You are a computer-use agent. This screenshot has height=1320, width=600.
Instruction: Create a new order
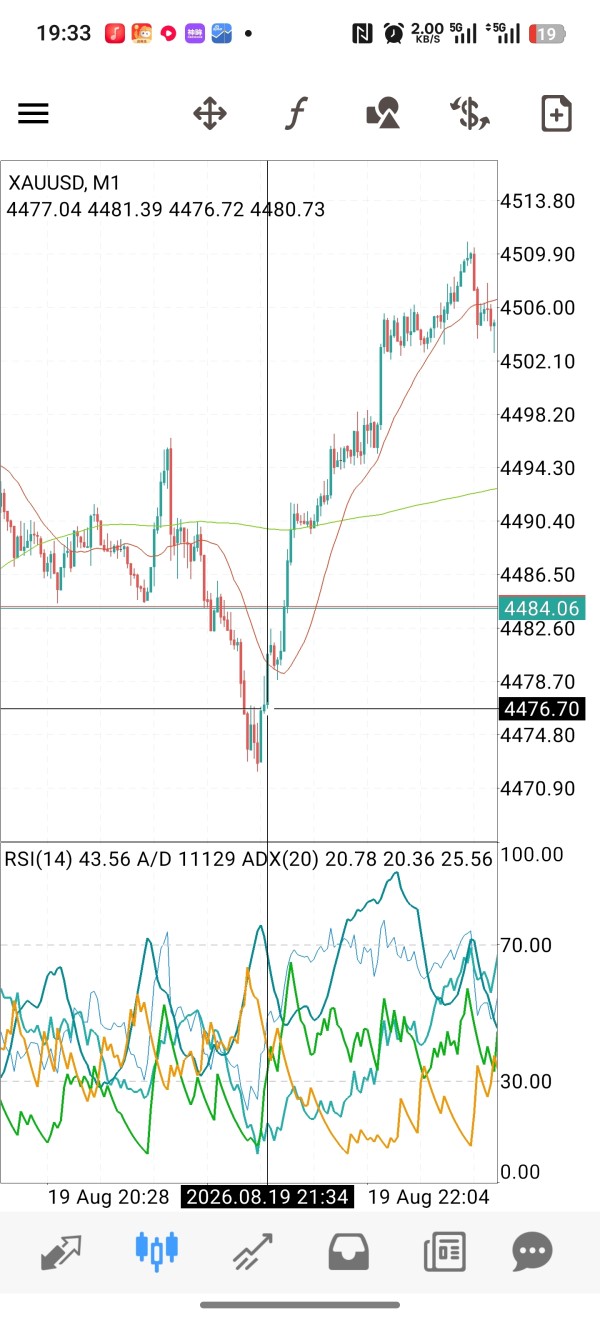pyautogui.click(x=556, y=114)
